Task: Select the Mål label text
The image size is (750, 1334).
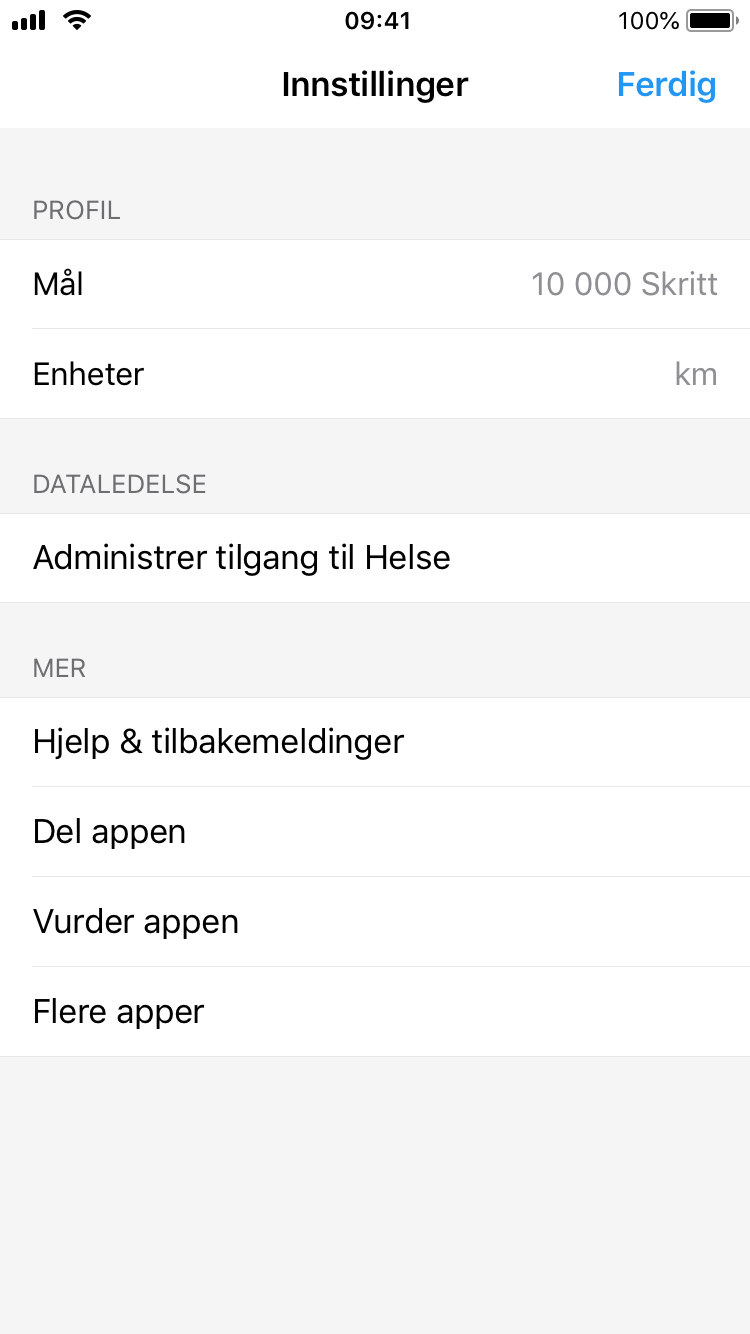Action: click(x=57, y=284)
